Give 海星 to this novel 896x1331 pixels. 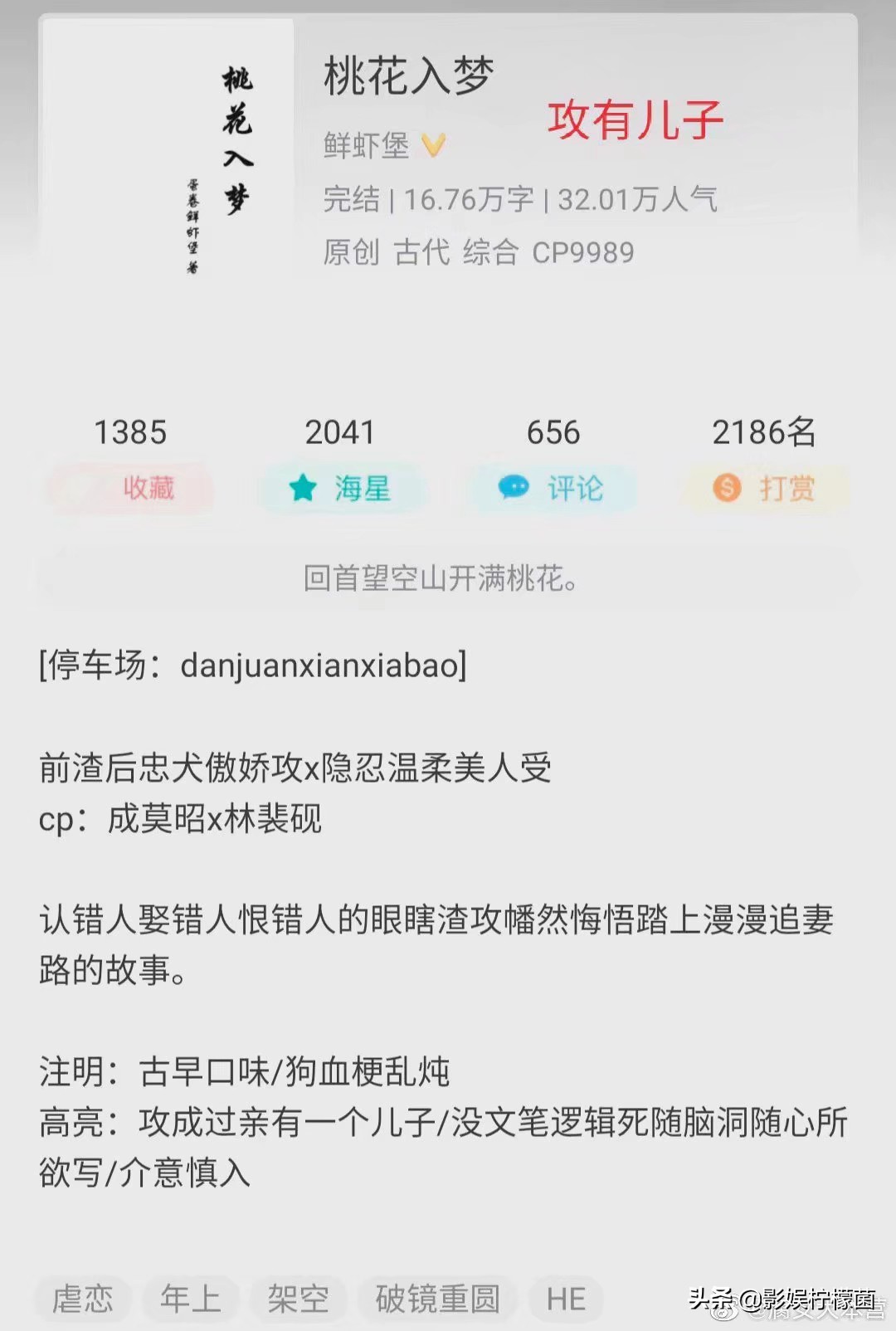(341, 488)
